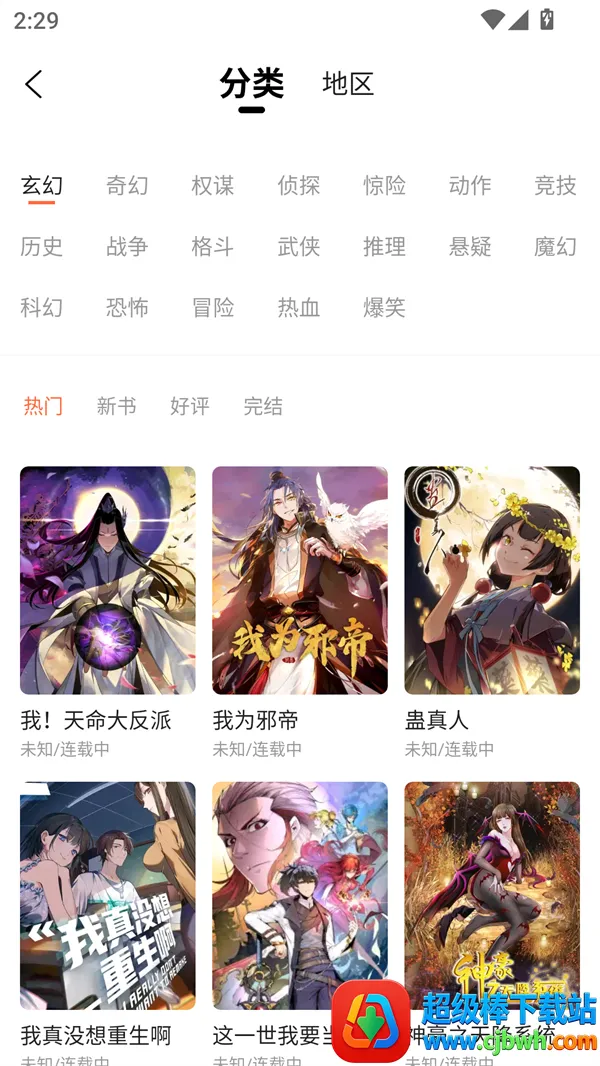Filter by 历史 genre
This screenshot has width=600, height=1066.
pos(42,246)
